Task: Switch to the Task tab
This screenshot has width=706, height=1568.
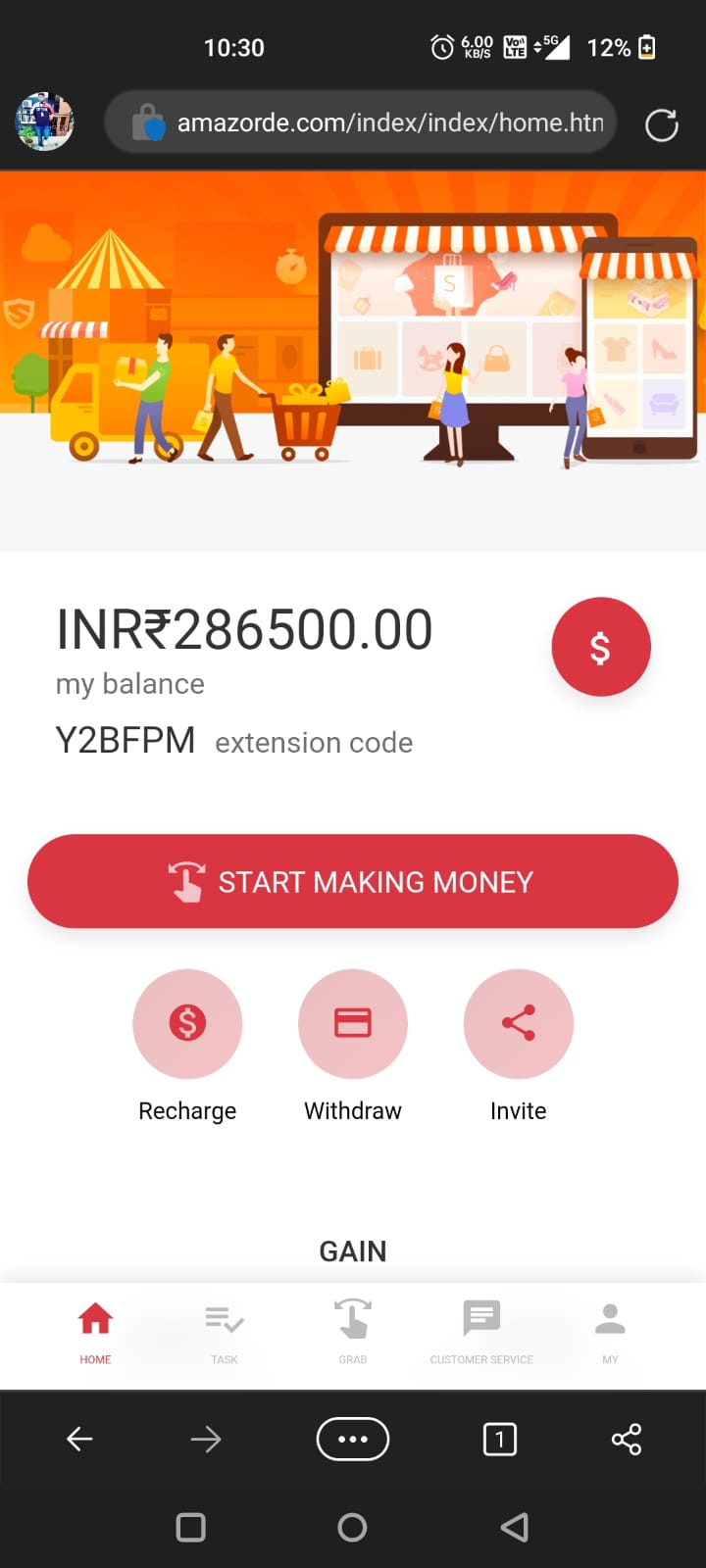Action: pyautogui.click(x=225, y=1331)
